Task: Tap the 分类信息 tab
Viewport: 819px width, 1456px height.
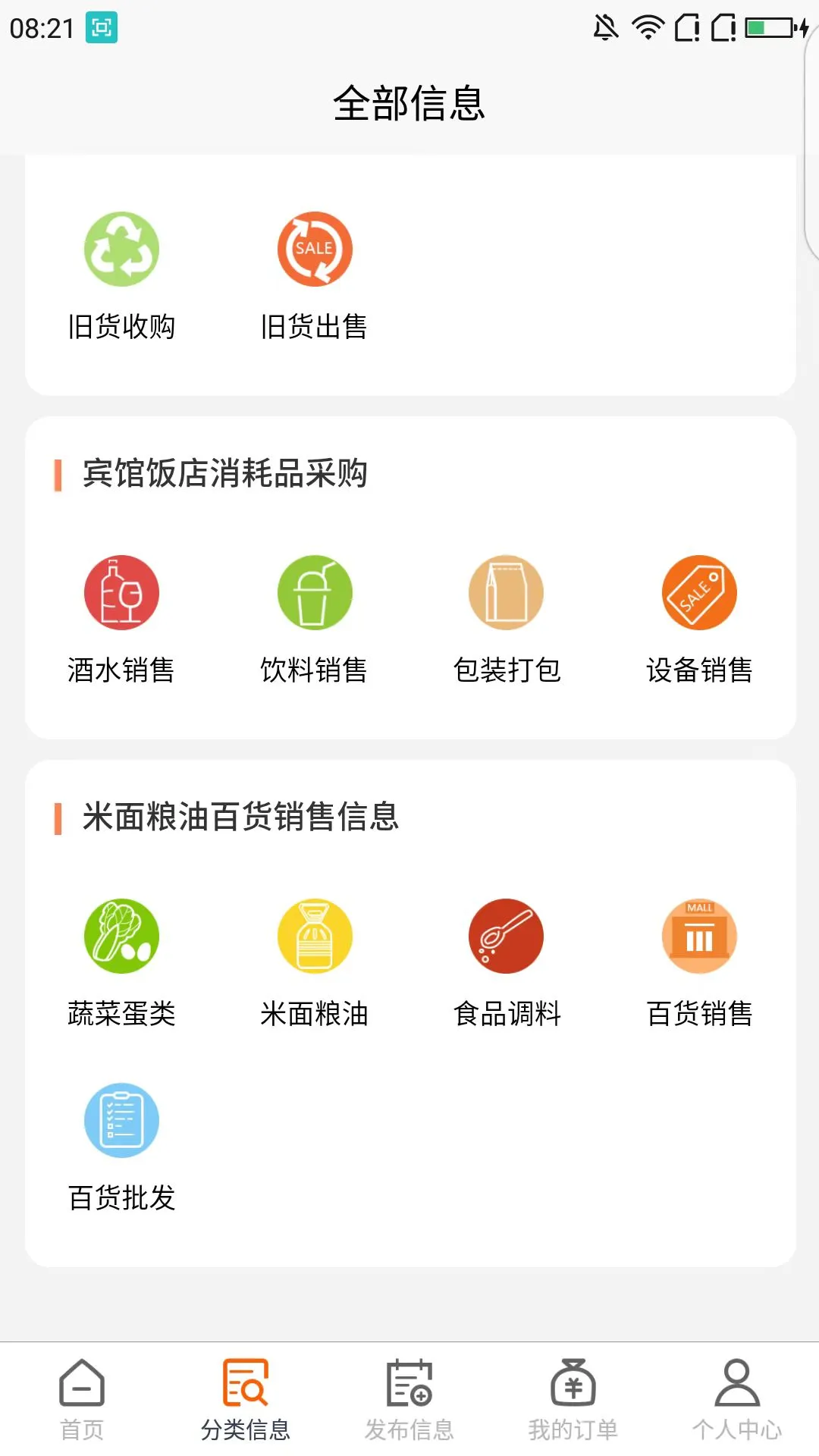Action: click(x=246, y=1399)
